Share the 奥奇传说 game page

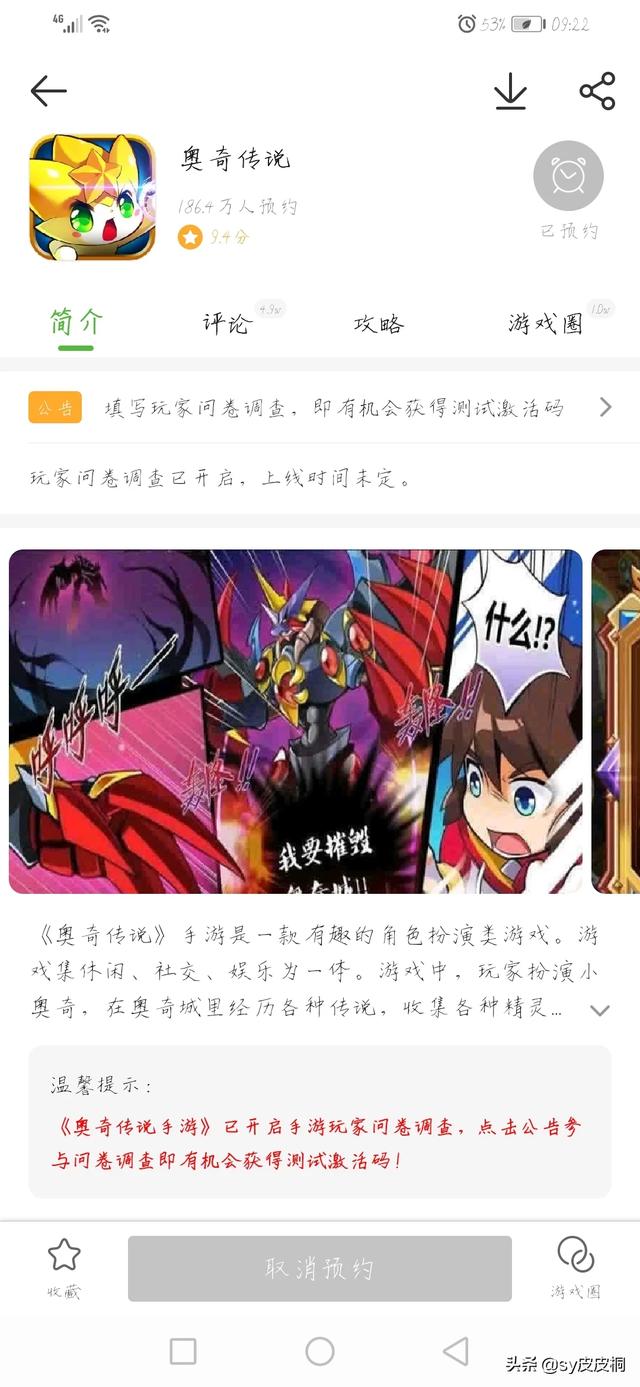point(597,91)
